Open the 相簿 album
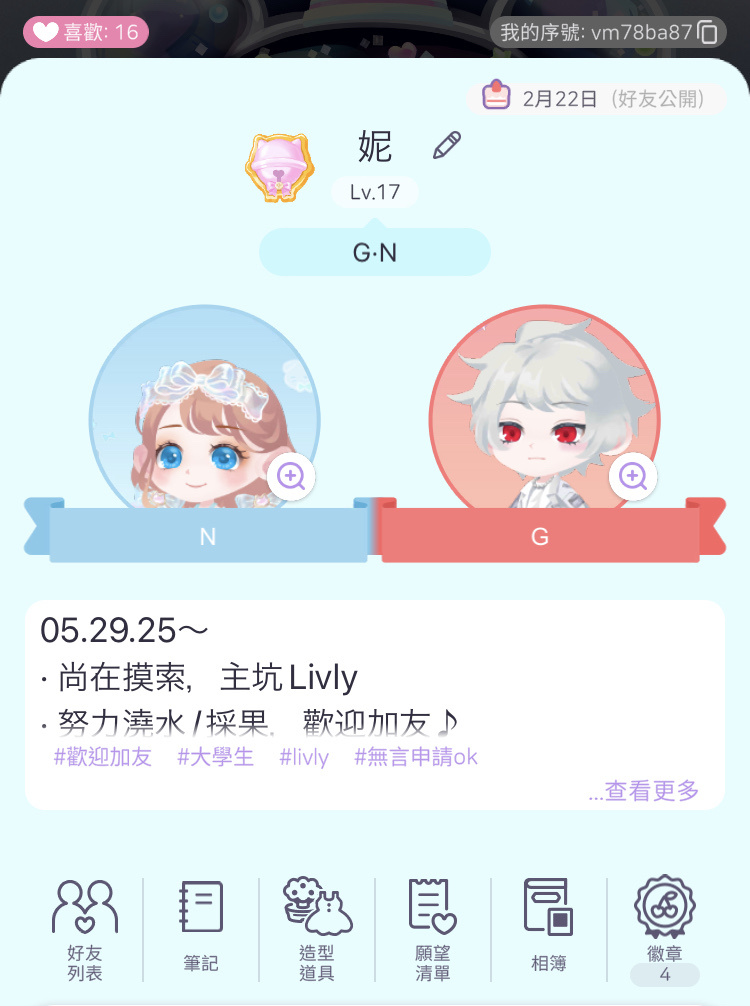Screen dimensions: 750x1006 (x=549, y=930)
